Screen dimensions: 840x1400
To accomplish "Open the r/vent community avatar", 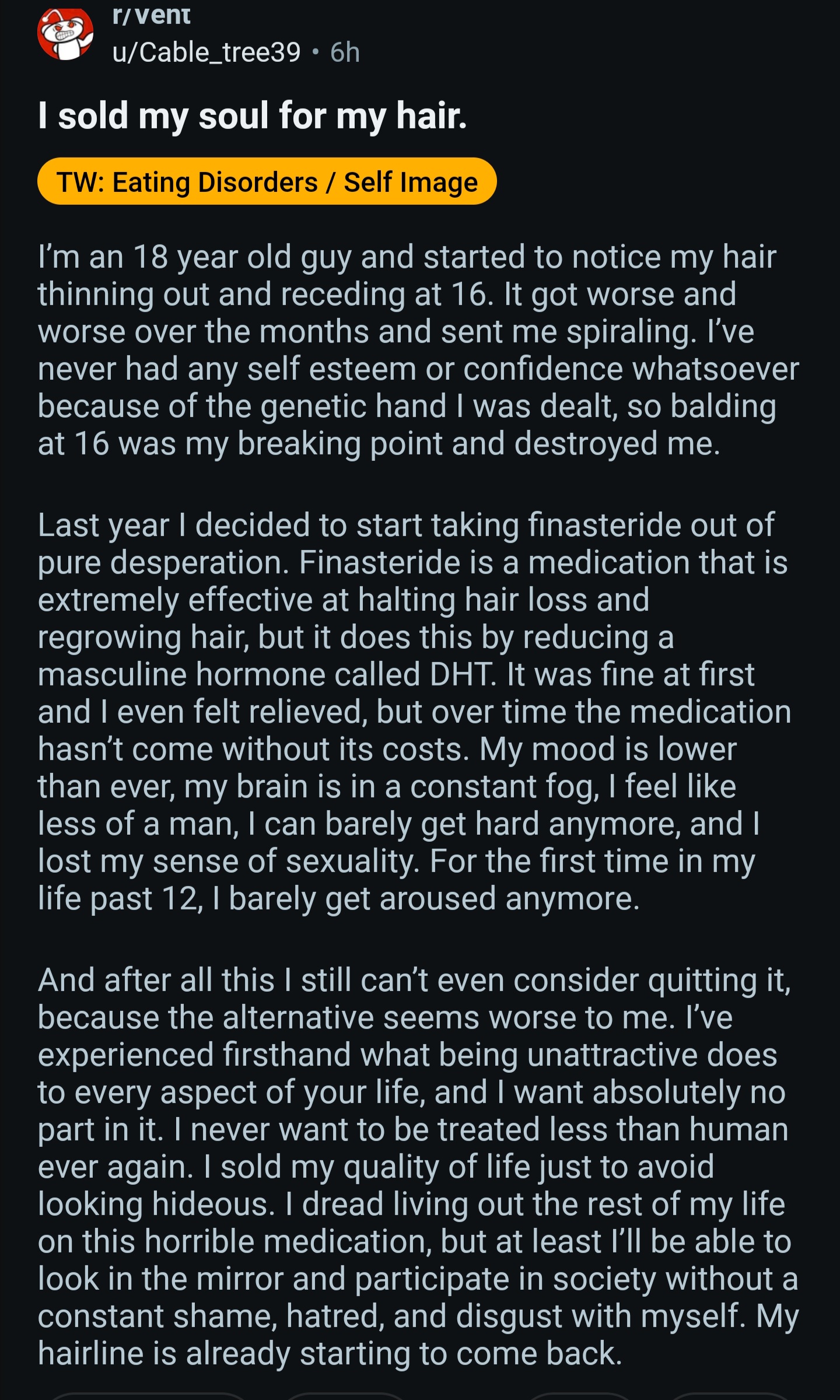I will click(65, 34).
